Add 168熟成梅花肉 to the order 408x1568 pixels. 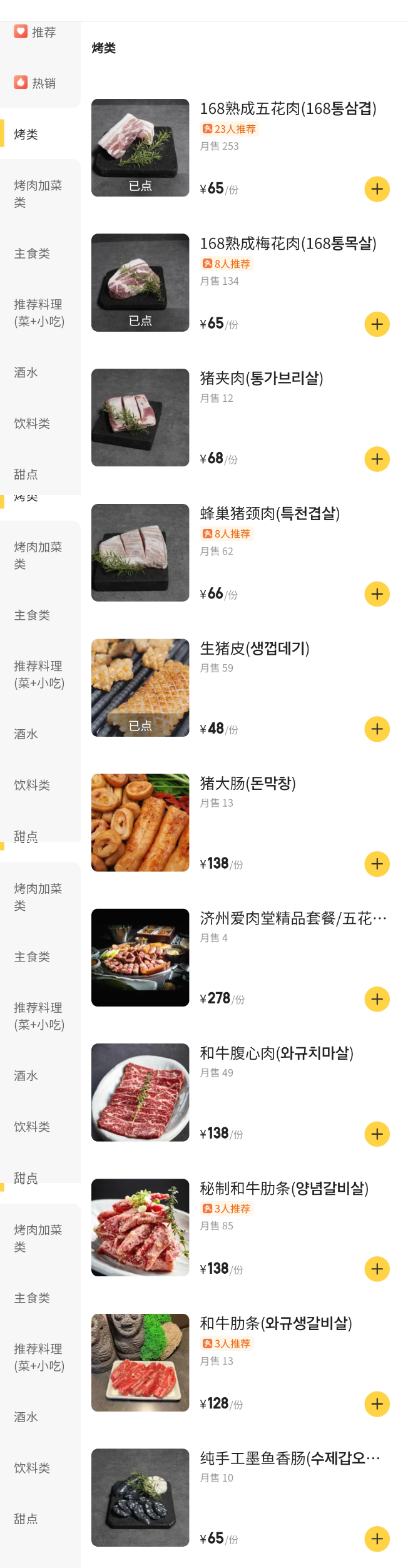[377, 324]
